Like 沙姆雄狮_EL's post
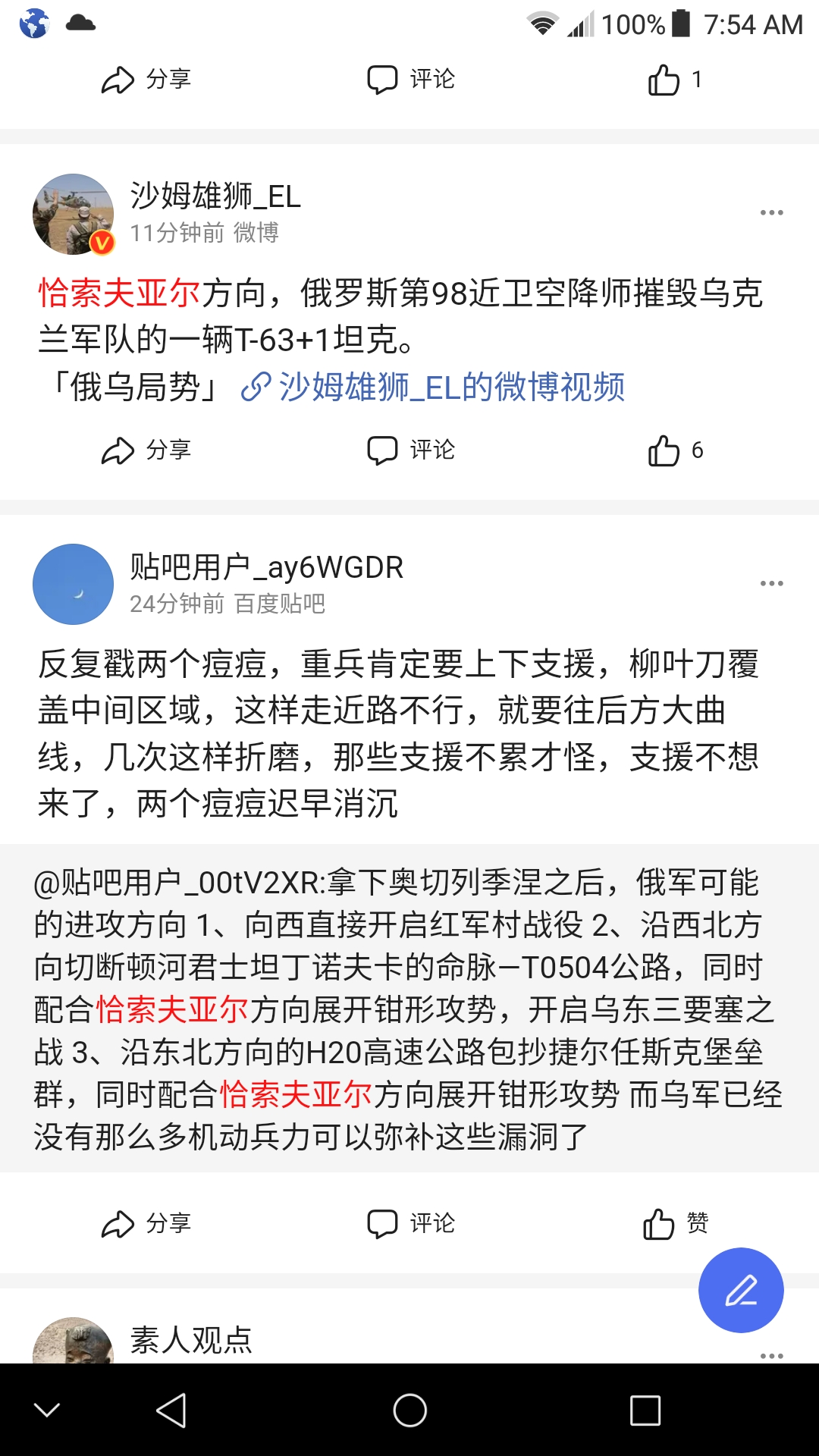This screenshot has width=819, height=1456. (674, 450)
